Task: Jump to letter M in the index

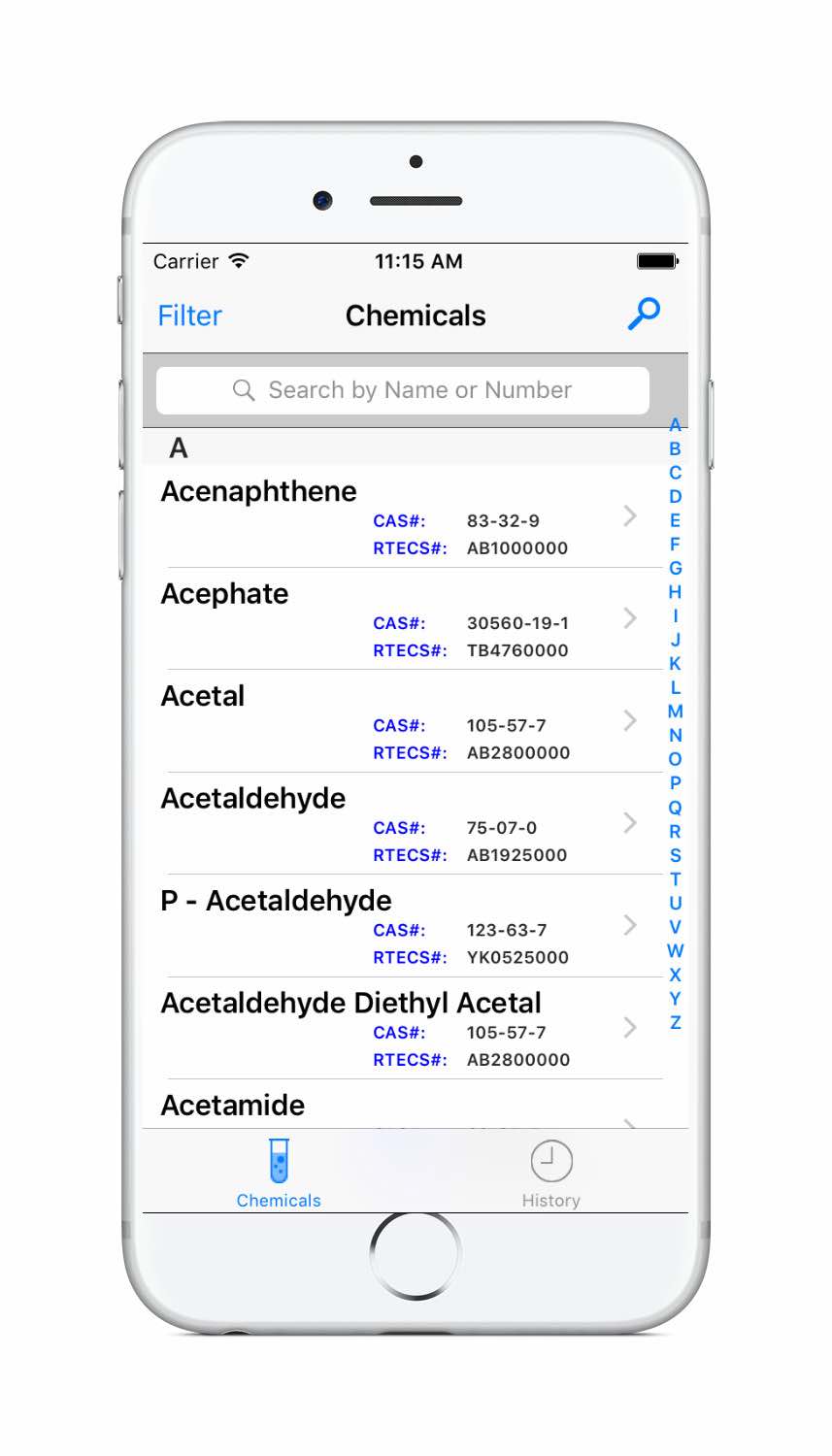Action: coord(675,711)
